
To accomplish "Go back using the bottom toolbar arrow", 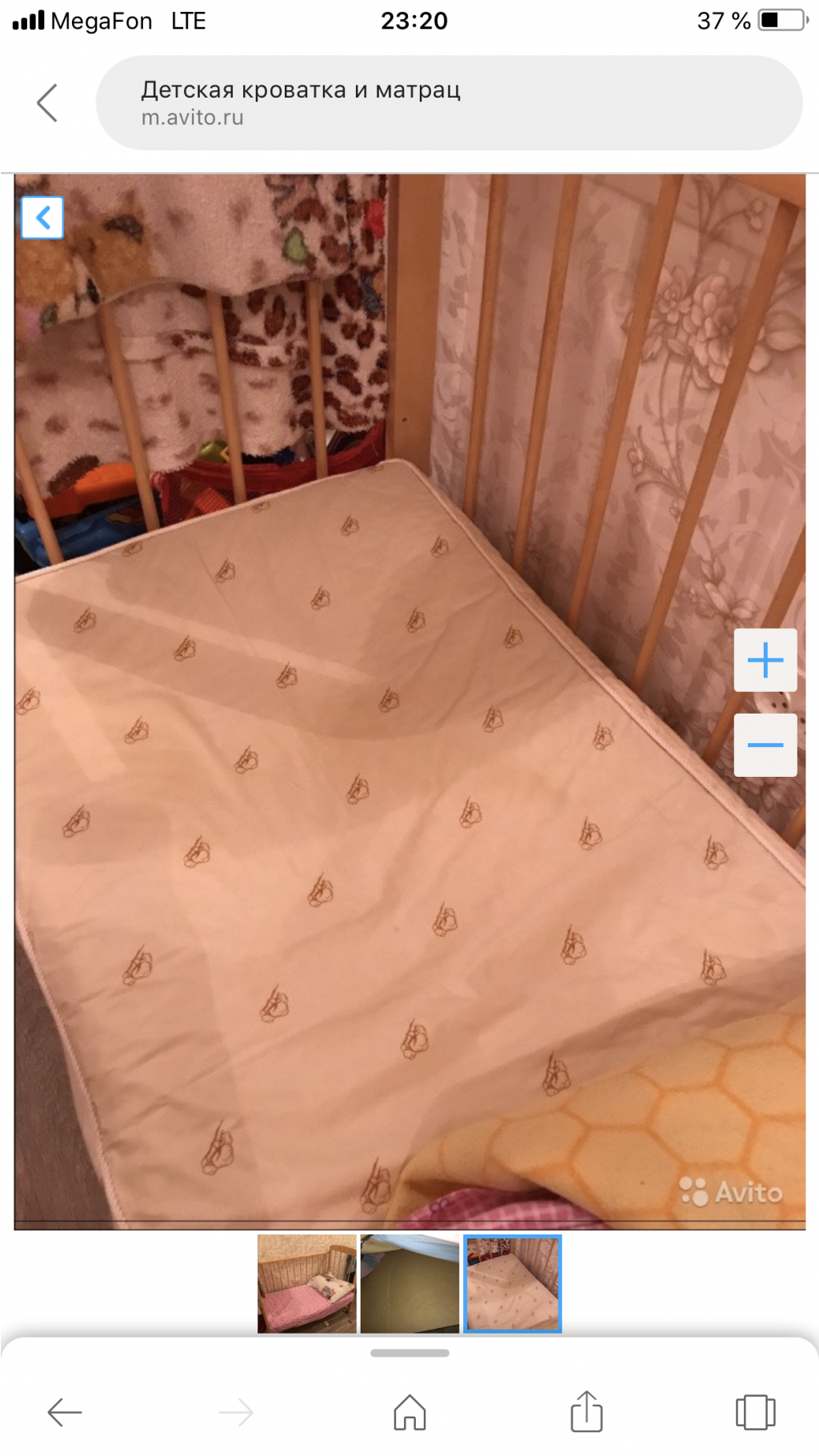I will point(65,1413).
